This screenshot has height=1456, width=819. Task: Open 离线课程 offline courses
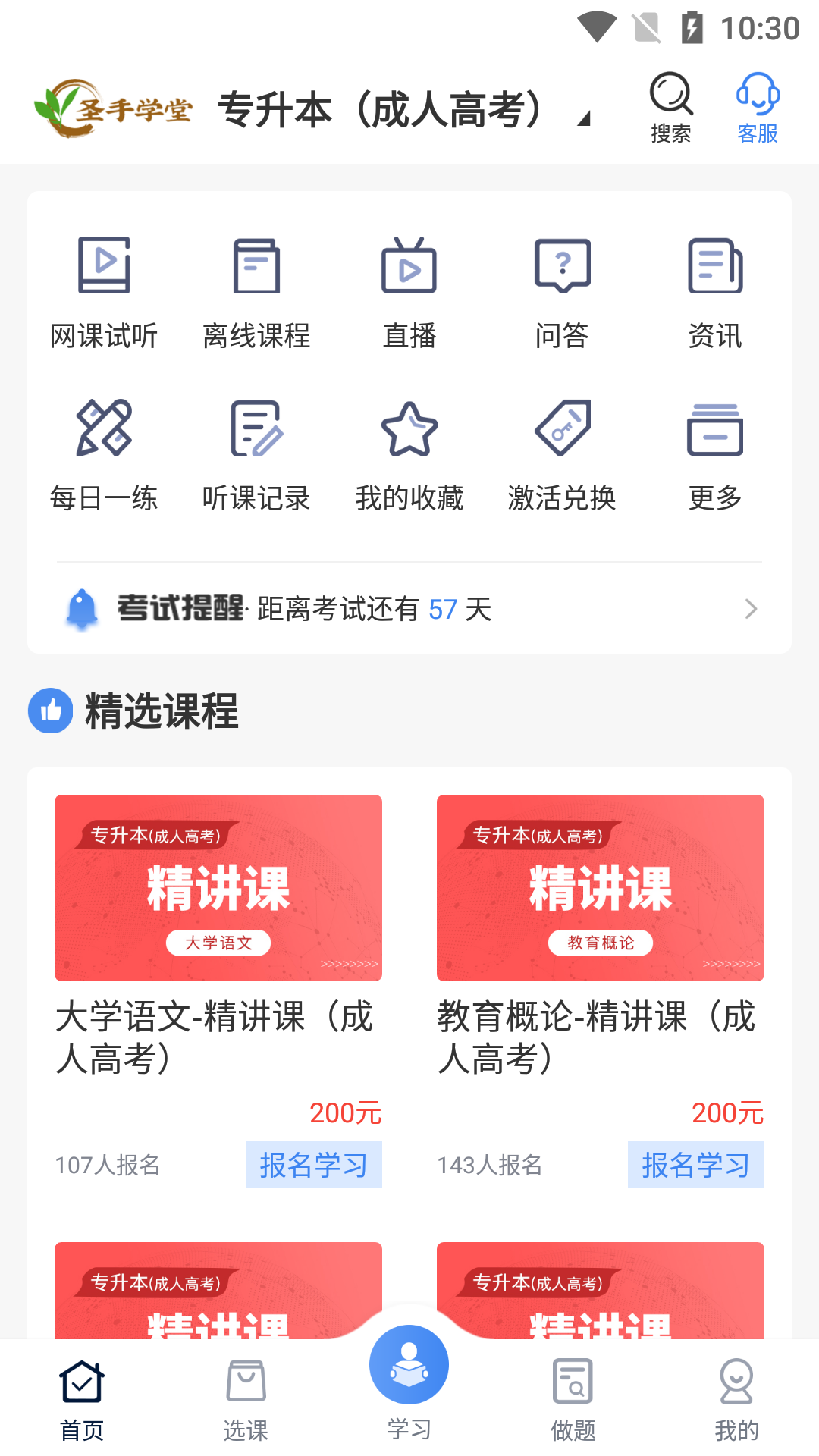256,293
